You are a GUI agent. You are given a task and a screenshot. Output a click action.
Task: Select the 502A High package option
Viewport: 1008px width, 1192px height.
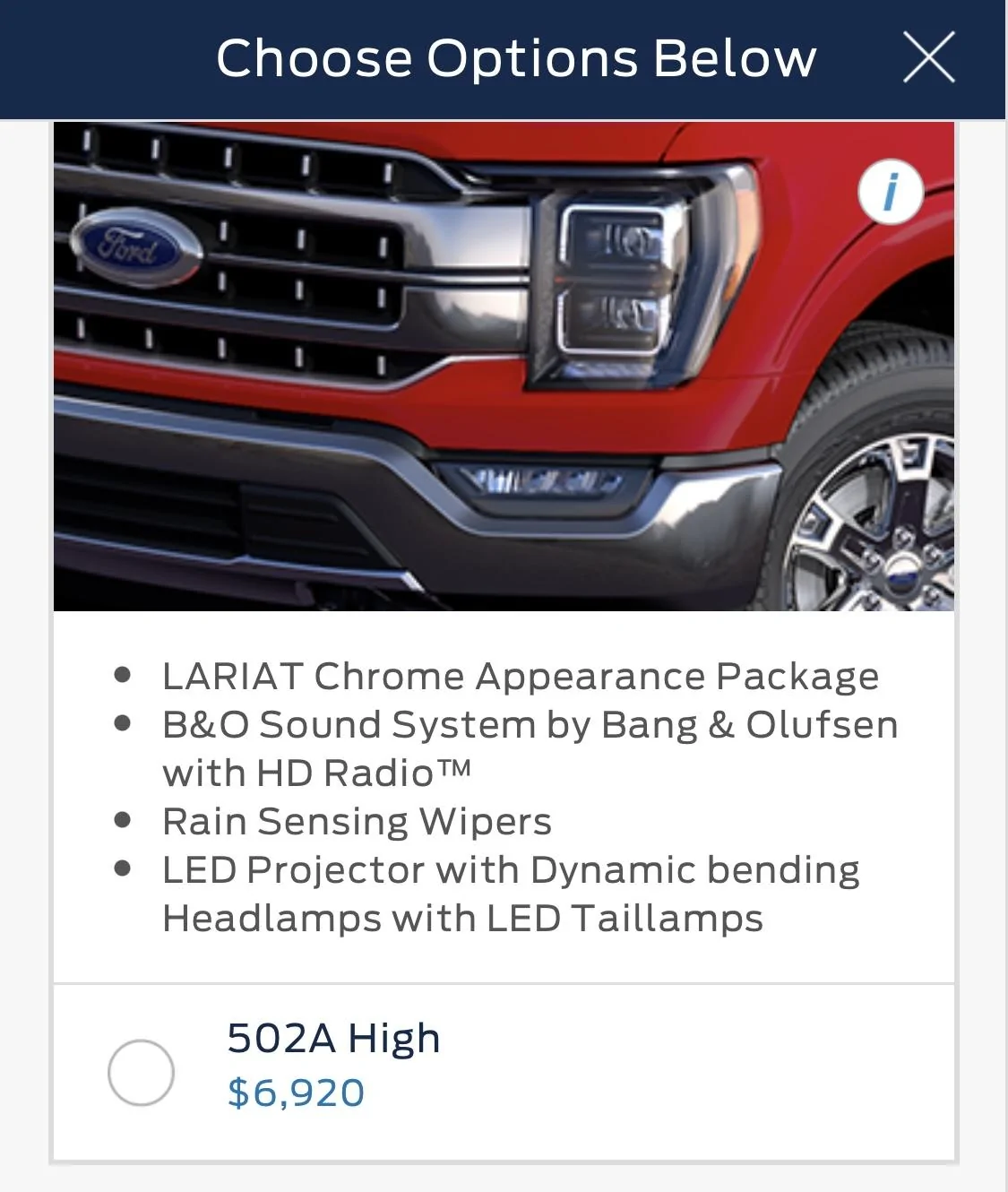(x=141, y=1072)
